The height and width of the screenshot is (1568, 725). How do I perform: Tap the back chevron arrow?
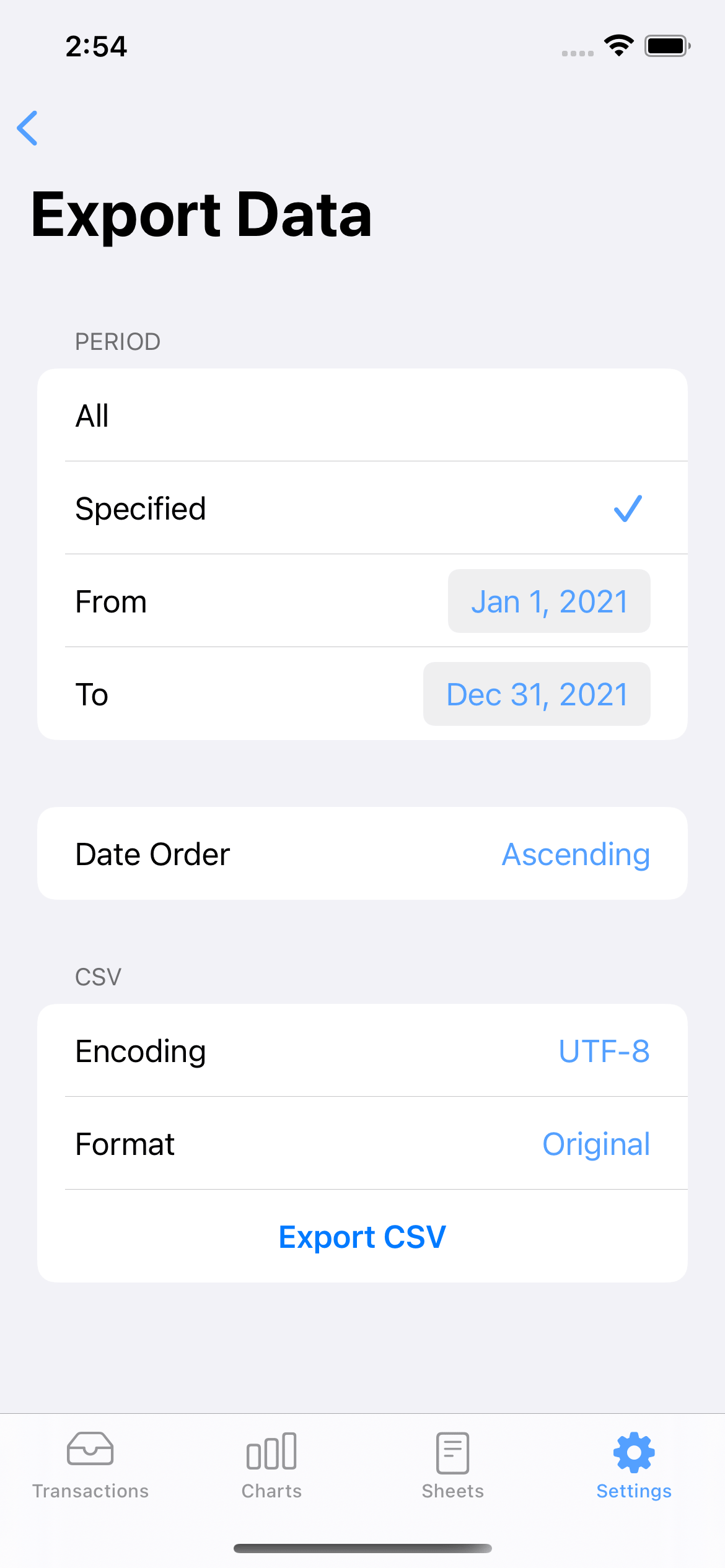pos(29,128)
